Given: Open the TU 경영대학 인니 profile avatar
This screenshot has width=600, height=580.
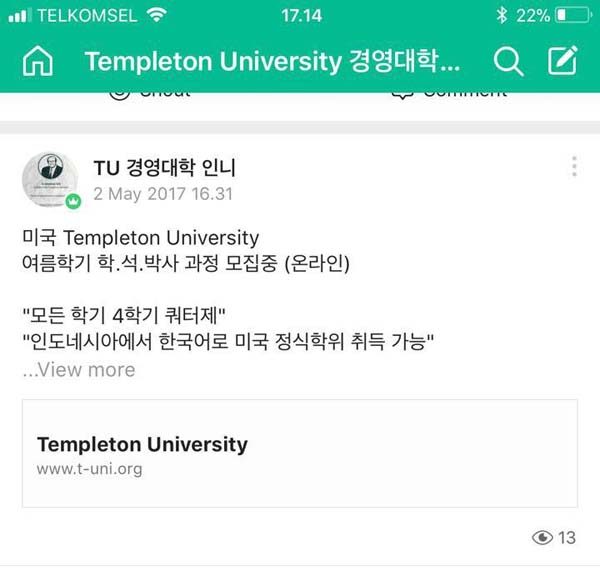Looking at the screenshot, I should [x=50, y=180].
